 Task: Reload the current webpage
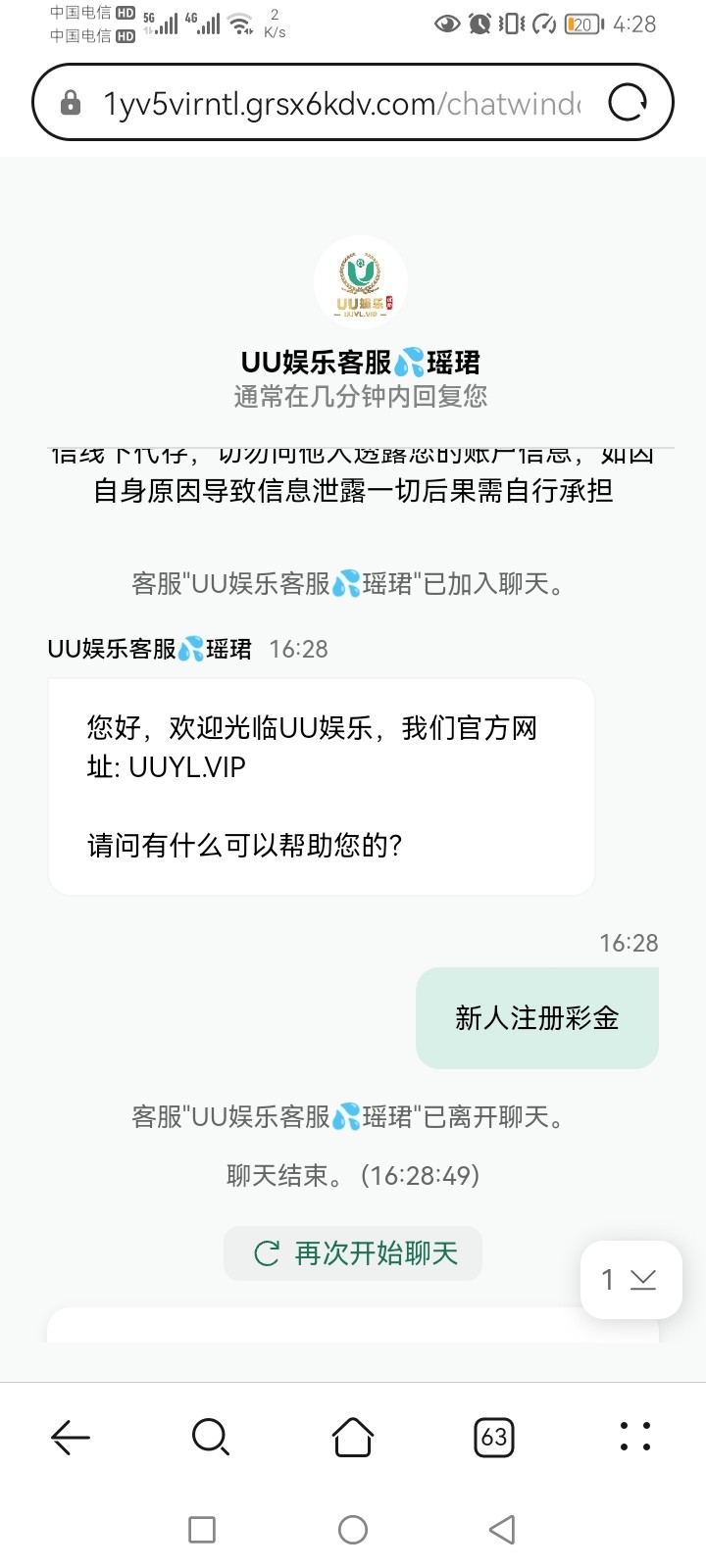[629, 101]
